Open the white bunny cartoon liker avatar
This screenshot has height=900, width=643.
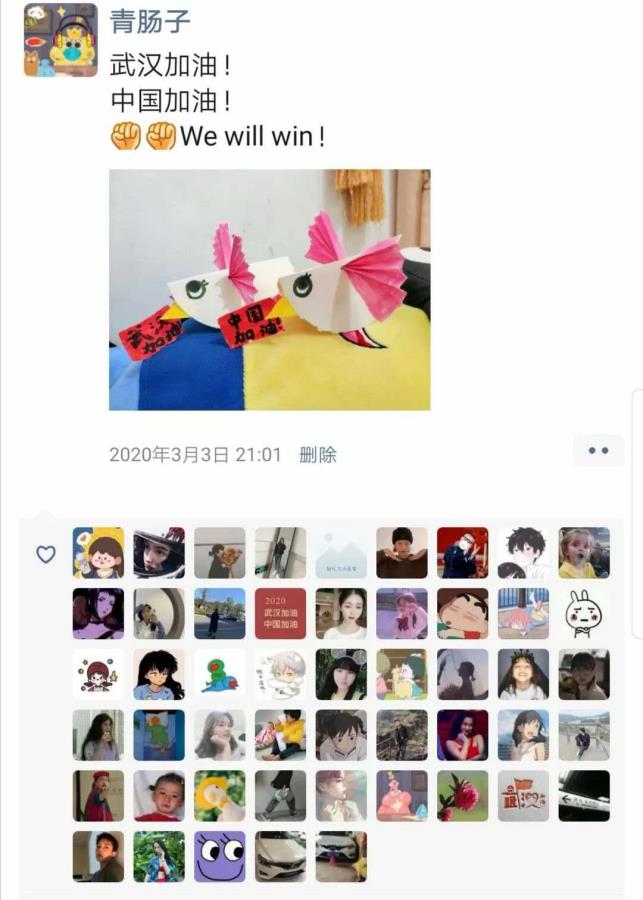[584, 613]
